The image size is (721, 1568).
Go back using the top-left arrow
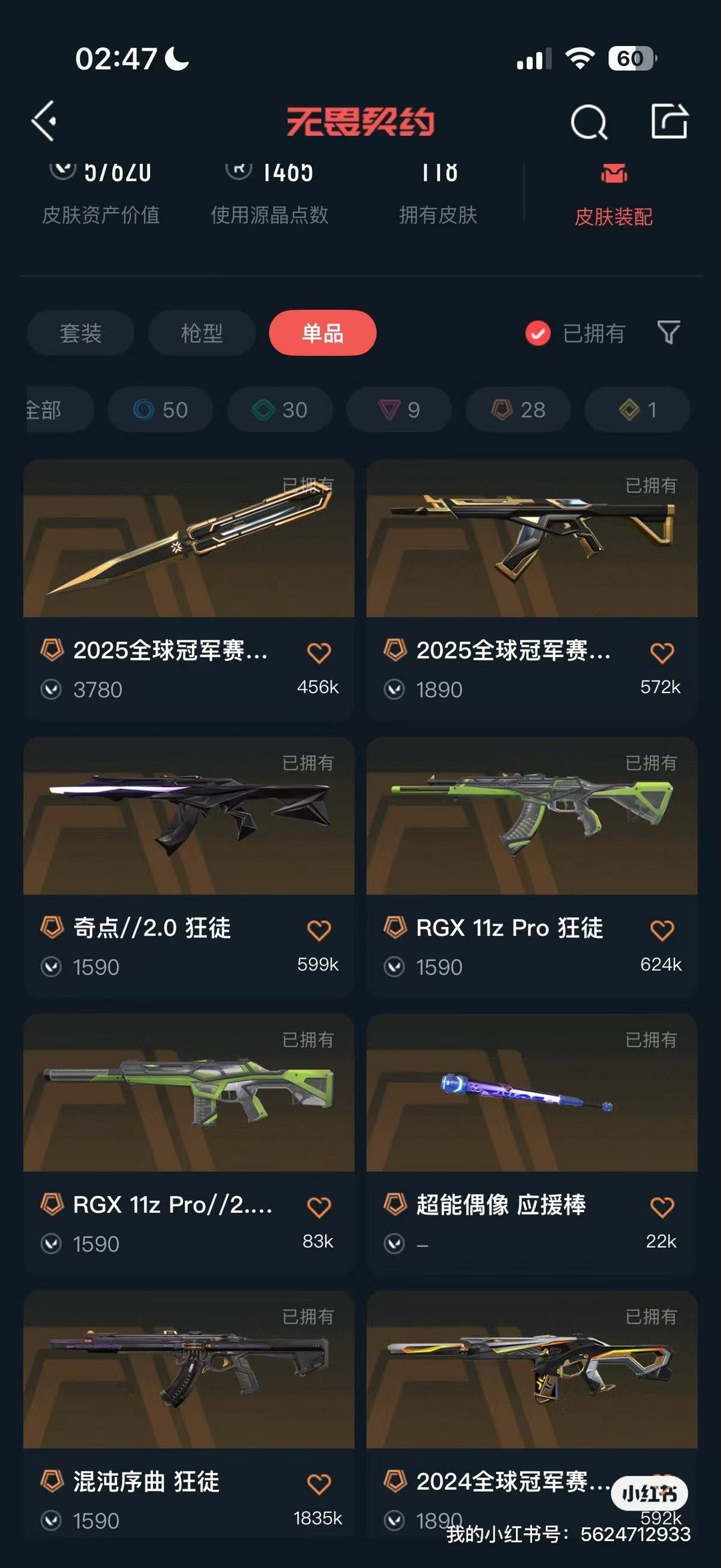44,122
